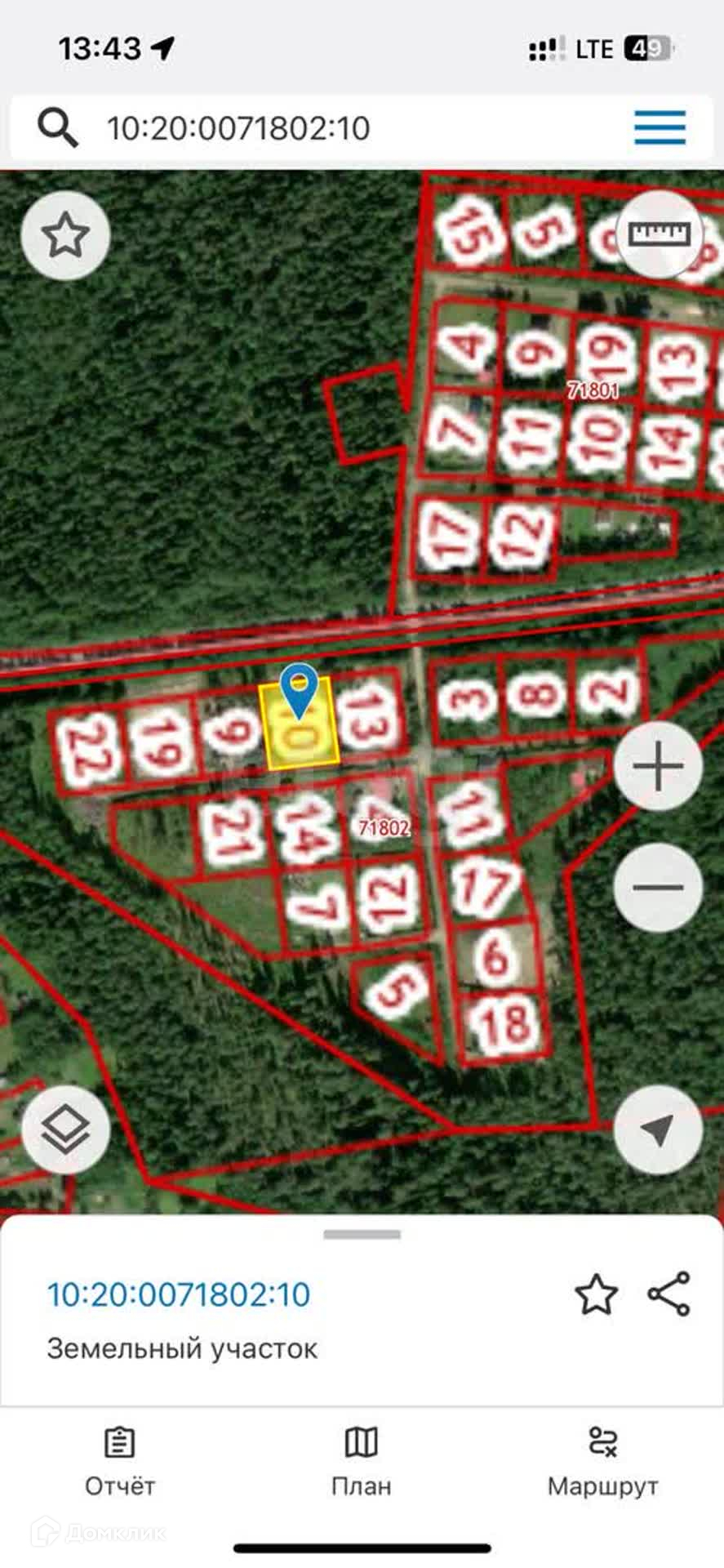The height and width of the screenshot is (1568, 724).
Task: Open the Отчёт report
Action: click(x=120, y=1463)
